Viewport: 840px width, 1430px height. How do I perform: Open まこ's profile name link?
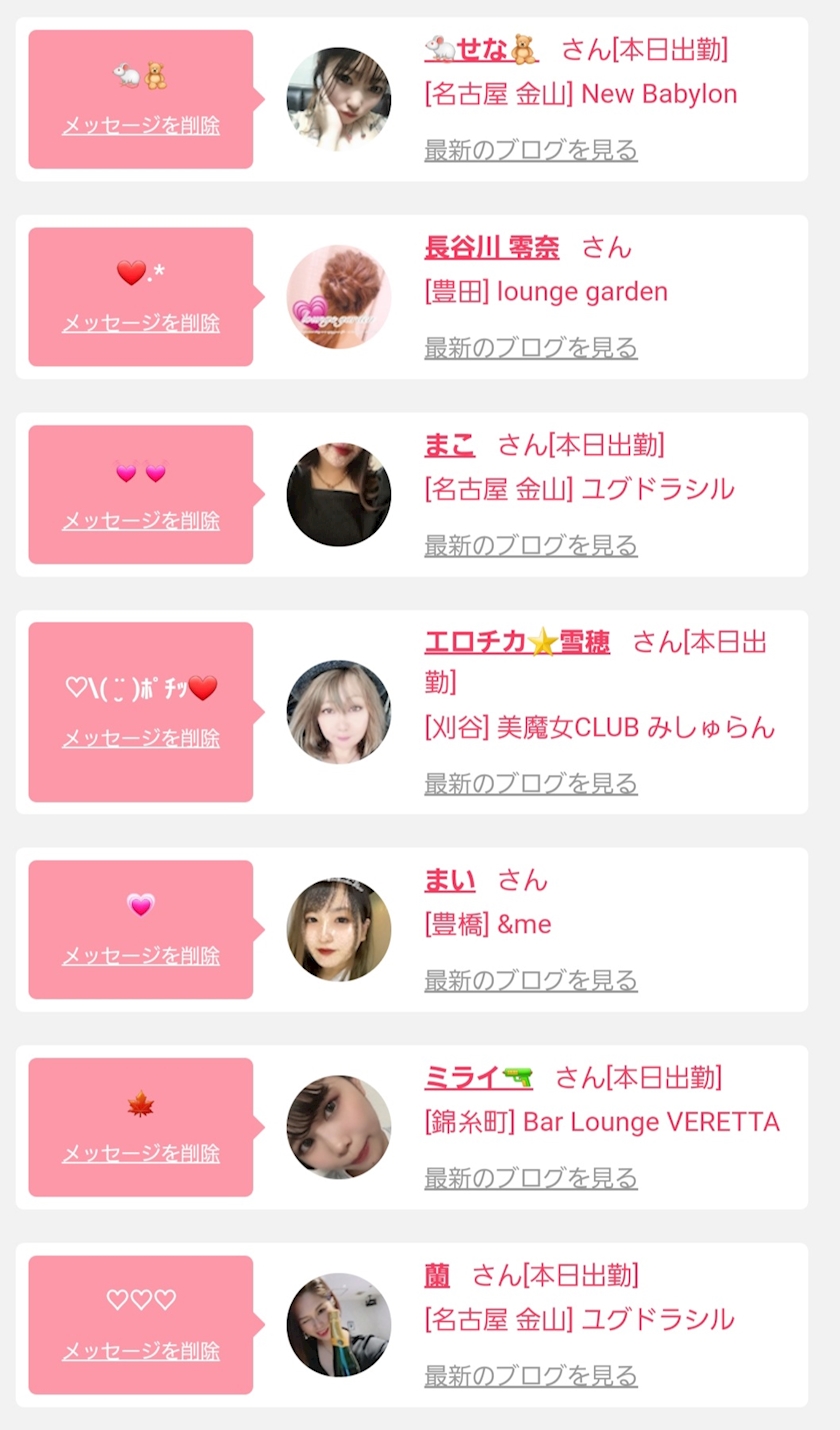click(x=450, y=445)
